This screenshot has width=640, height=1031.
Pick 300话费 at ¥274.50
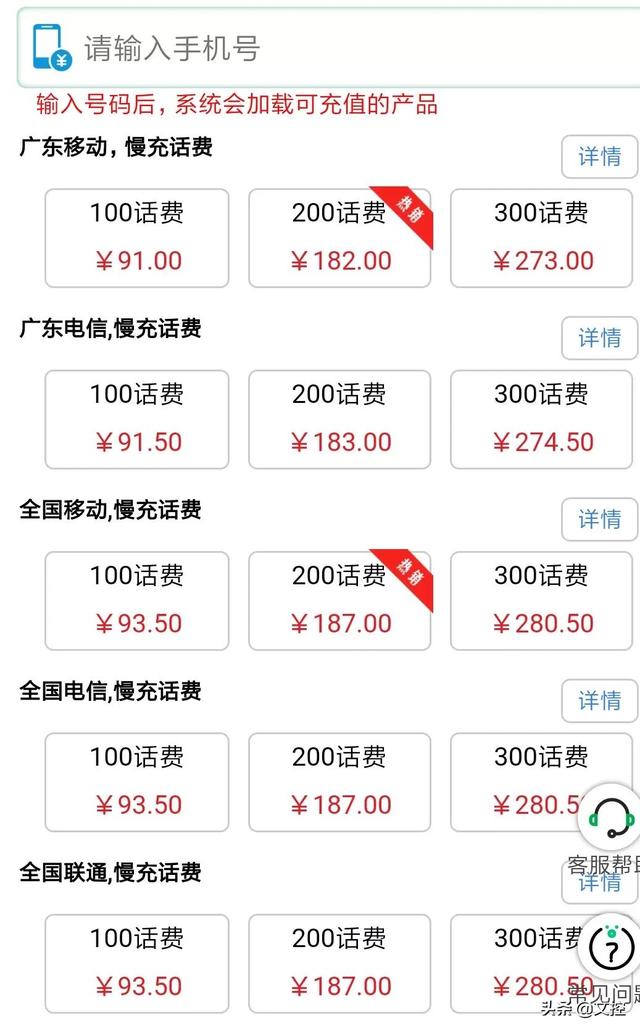(542, 419)
